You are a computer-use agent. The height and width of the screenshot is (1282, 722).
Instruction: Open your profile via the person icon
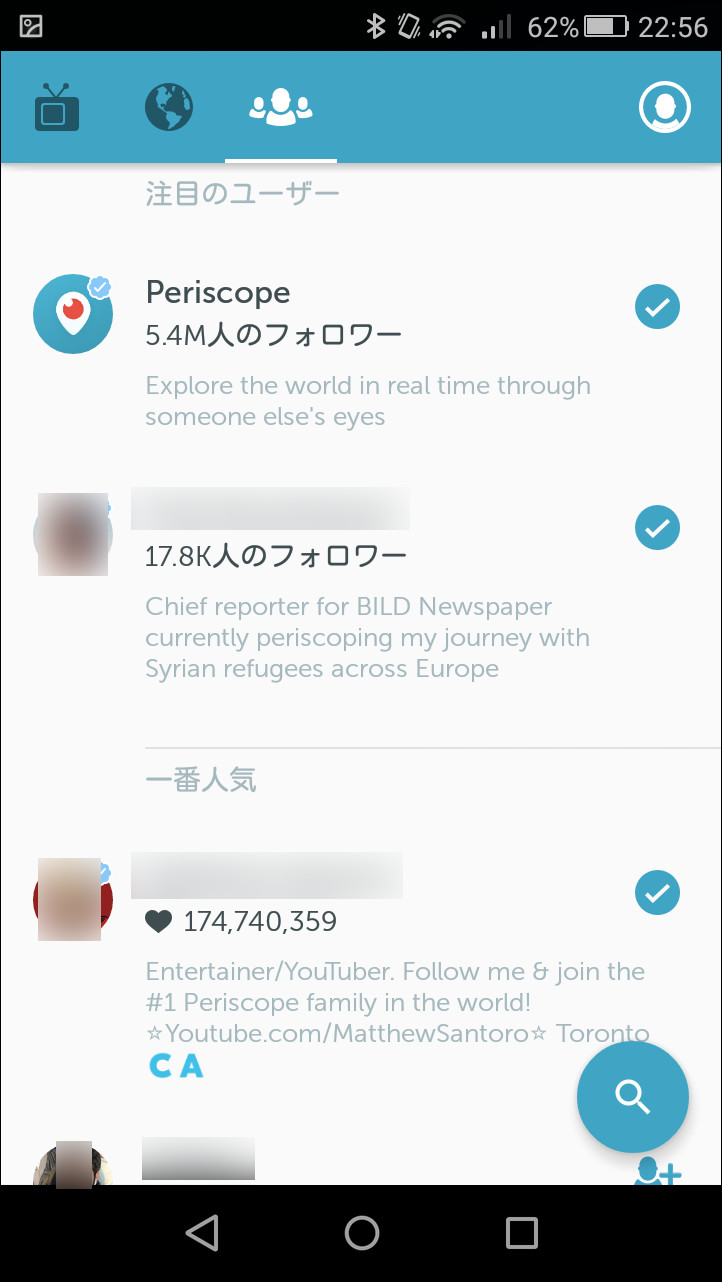tap(664, 106)
